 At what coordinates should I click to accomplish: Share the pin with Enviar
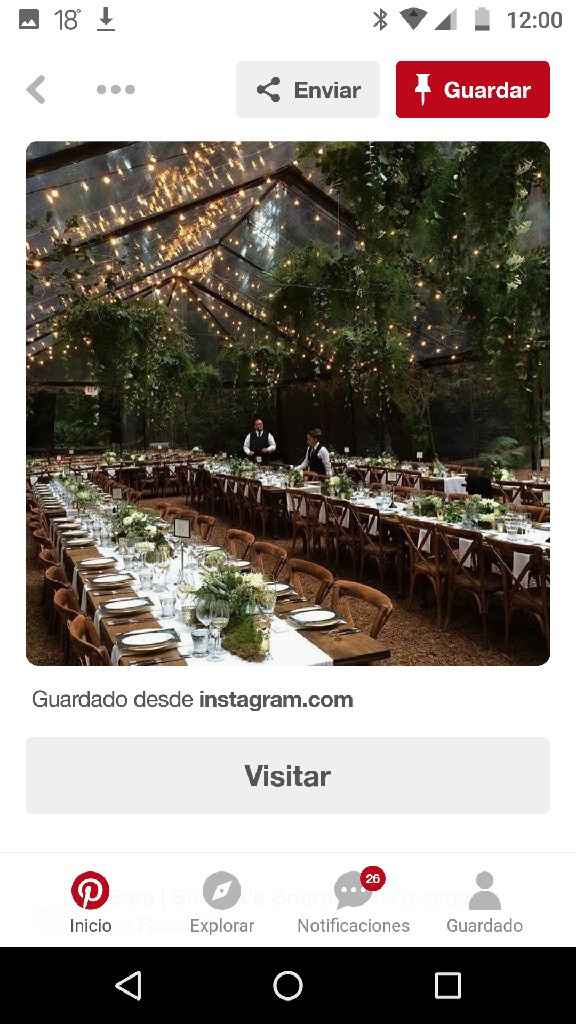pos(308,89)
